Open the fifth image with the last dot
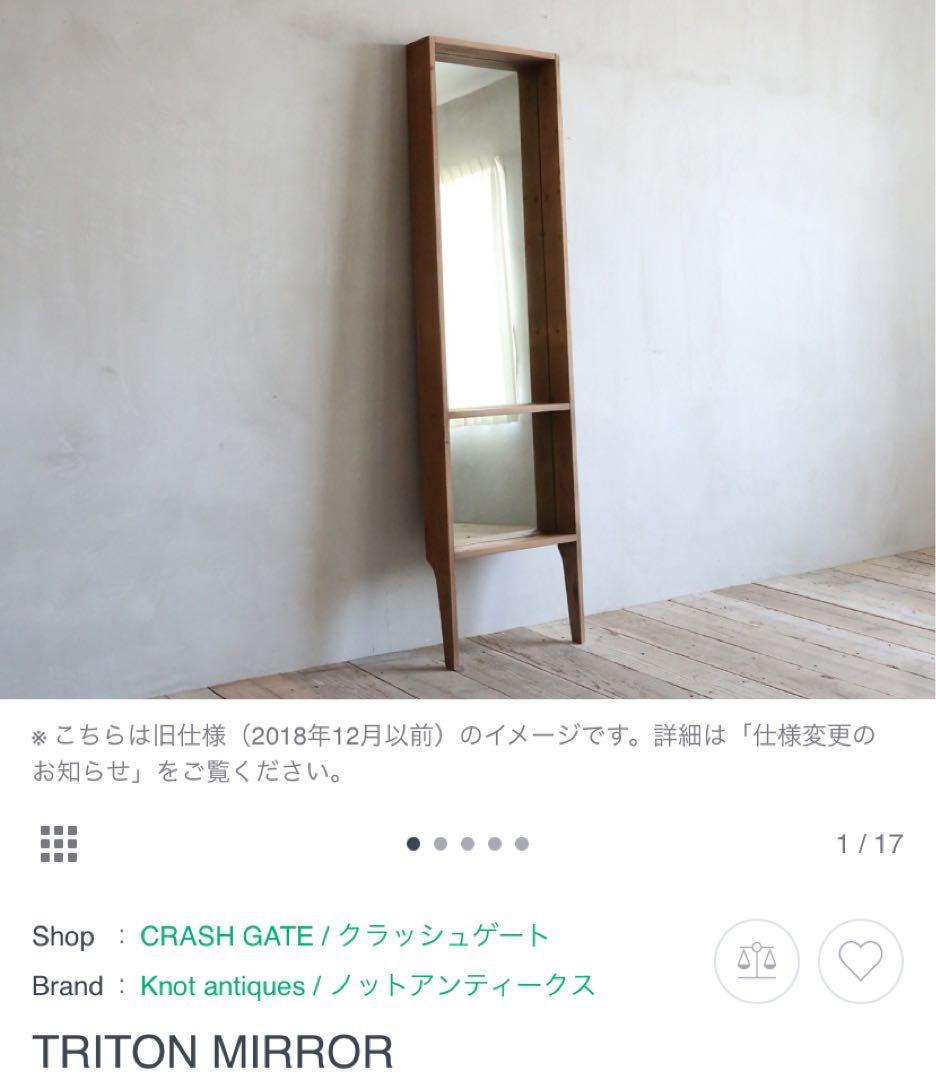Screen dimensions: 936x1080 [521, 844]
